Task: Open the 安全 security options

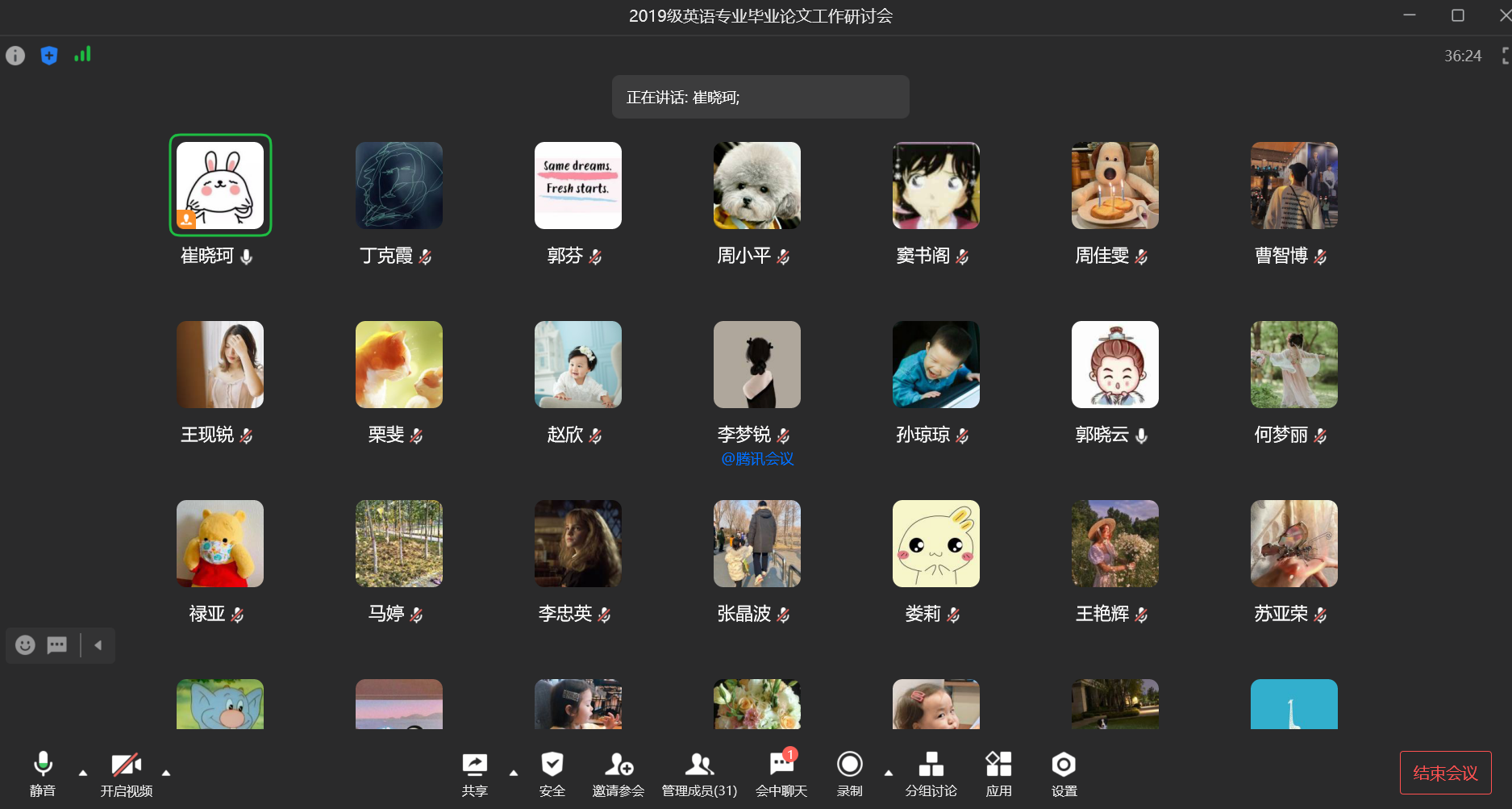Action: point(552,772)
